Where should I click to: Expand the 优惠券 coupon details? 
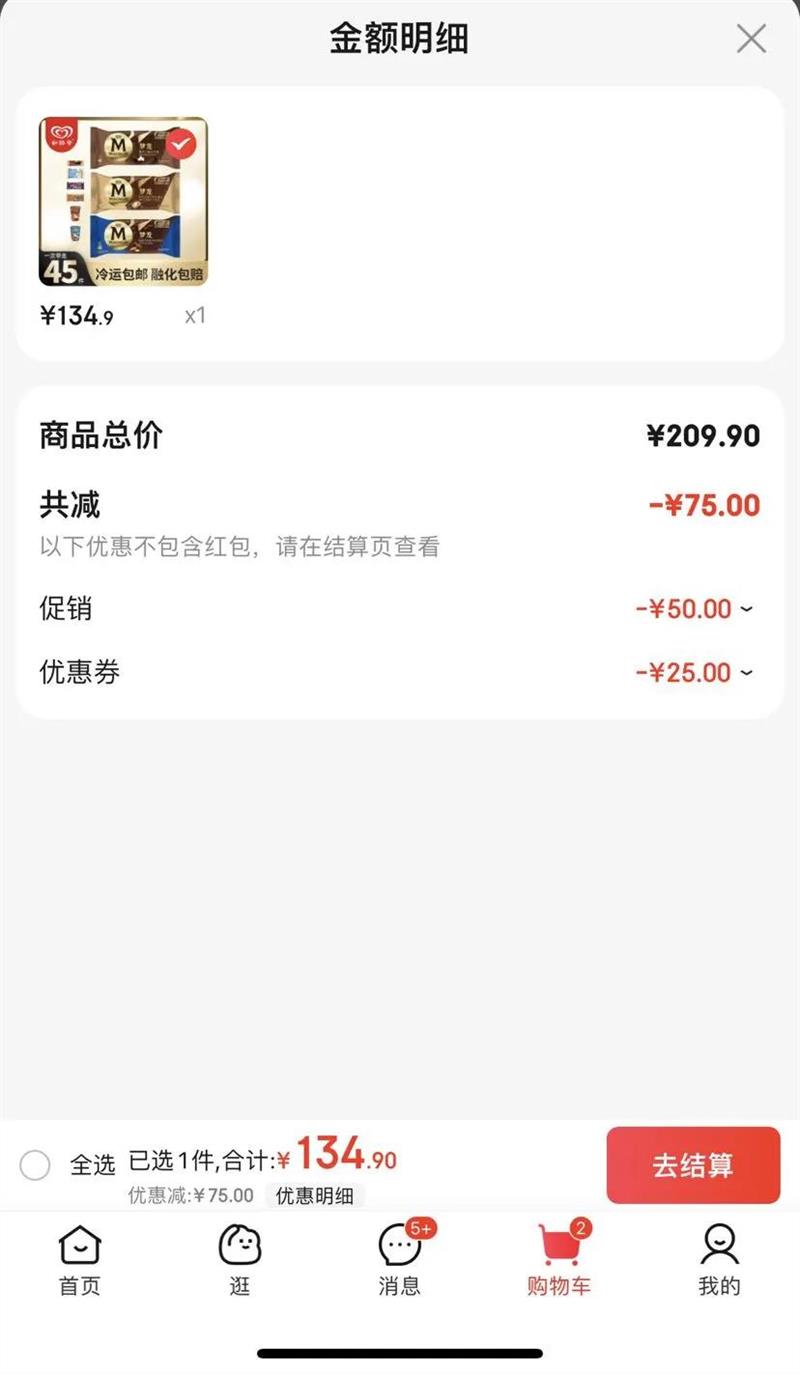coord(746,672)
